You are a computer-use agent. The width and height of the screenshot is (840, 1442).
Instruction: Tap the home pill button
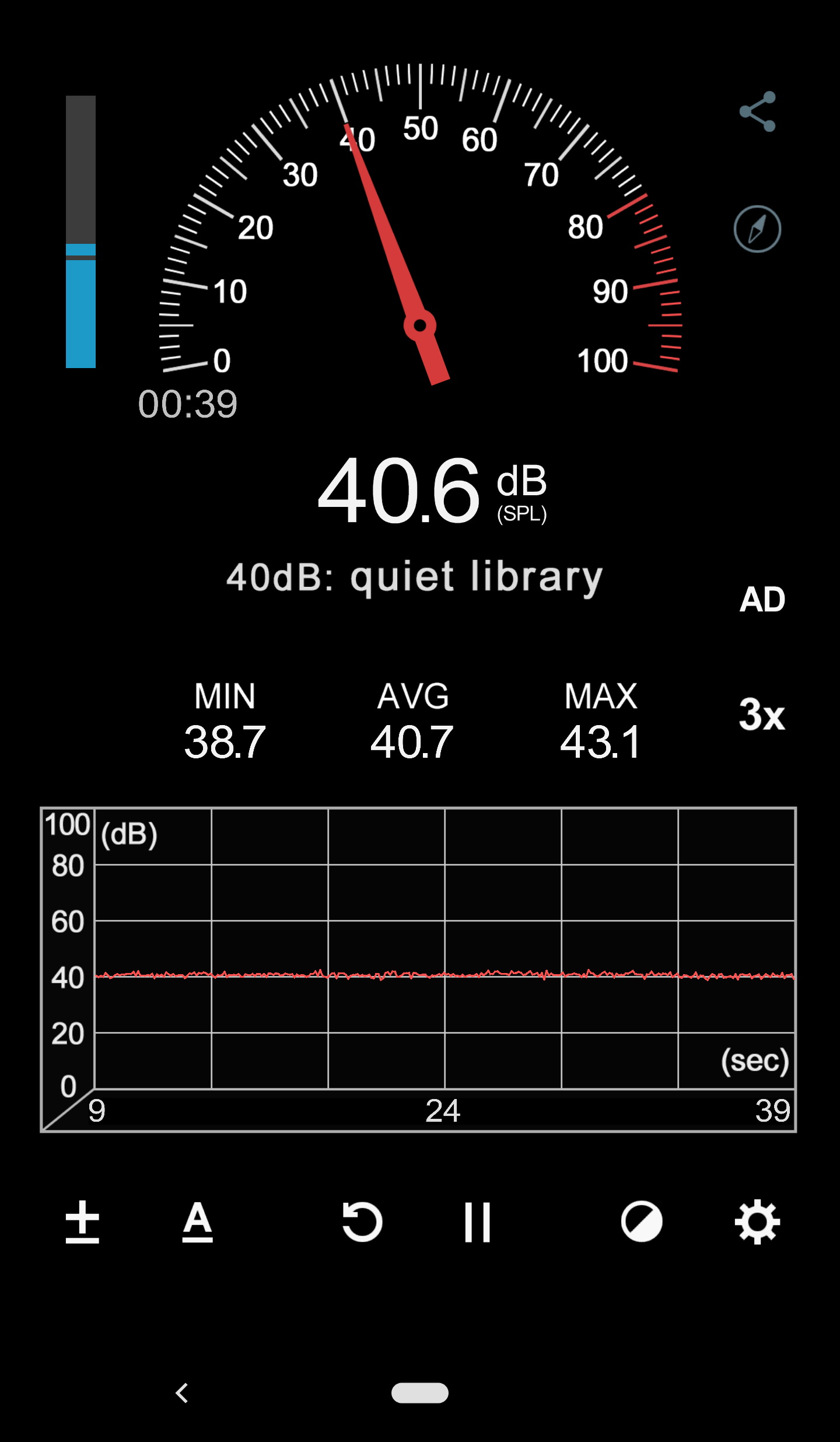click(x=420, y=1393)
